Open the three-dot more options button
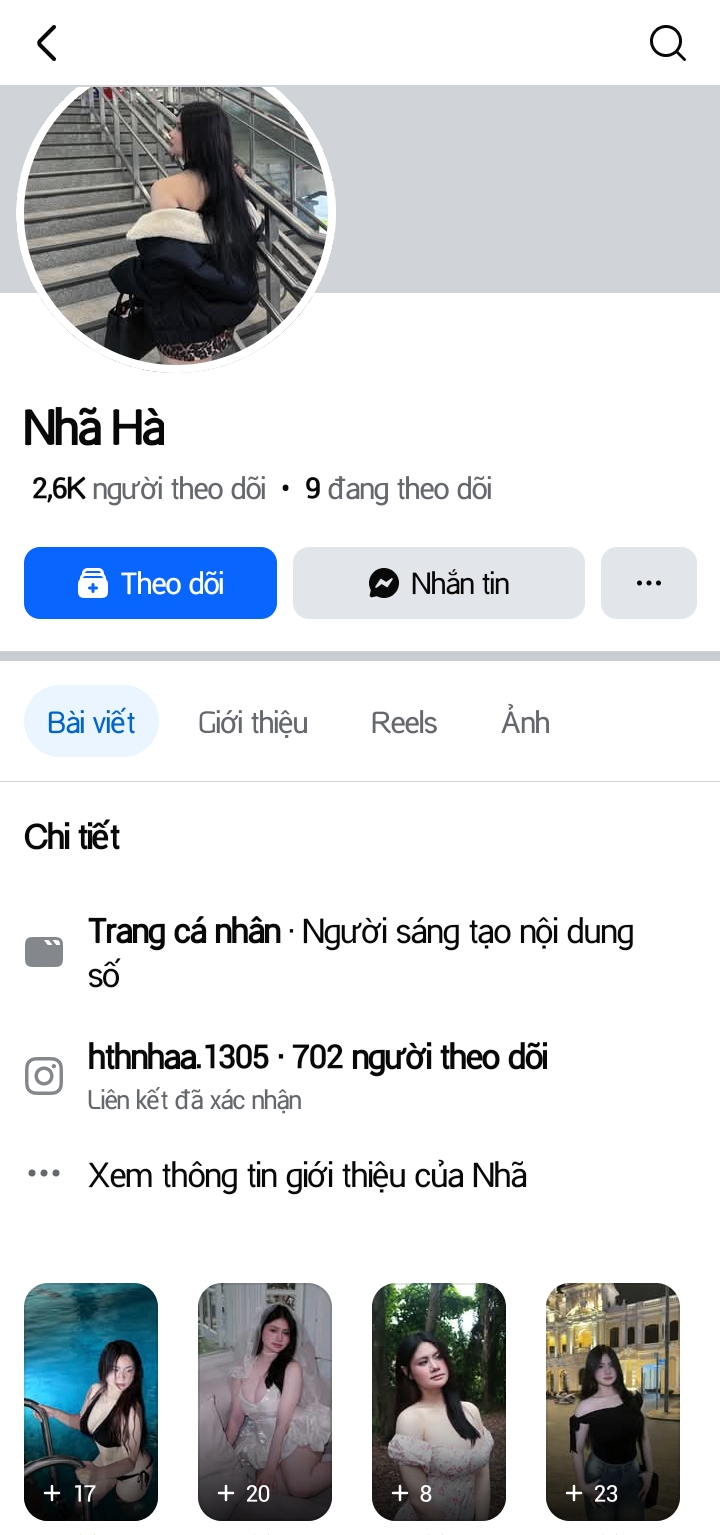 coord(648,583)
